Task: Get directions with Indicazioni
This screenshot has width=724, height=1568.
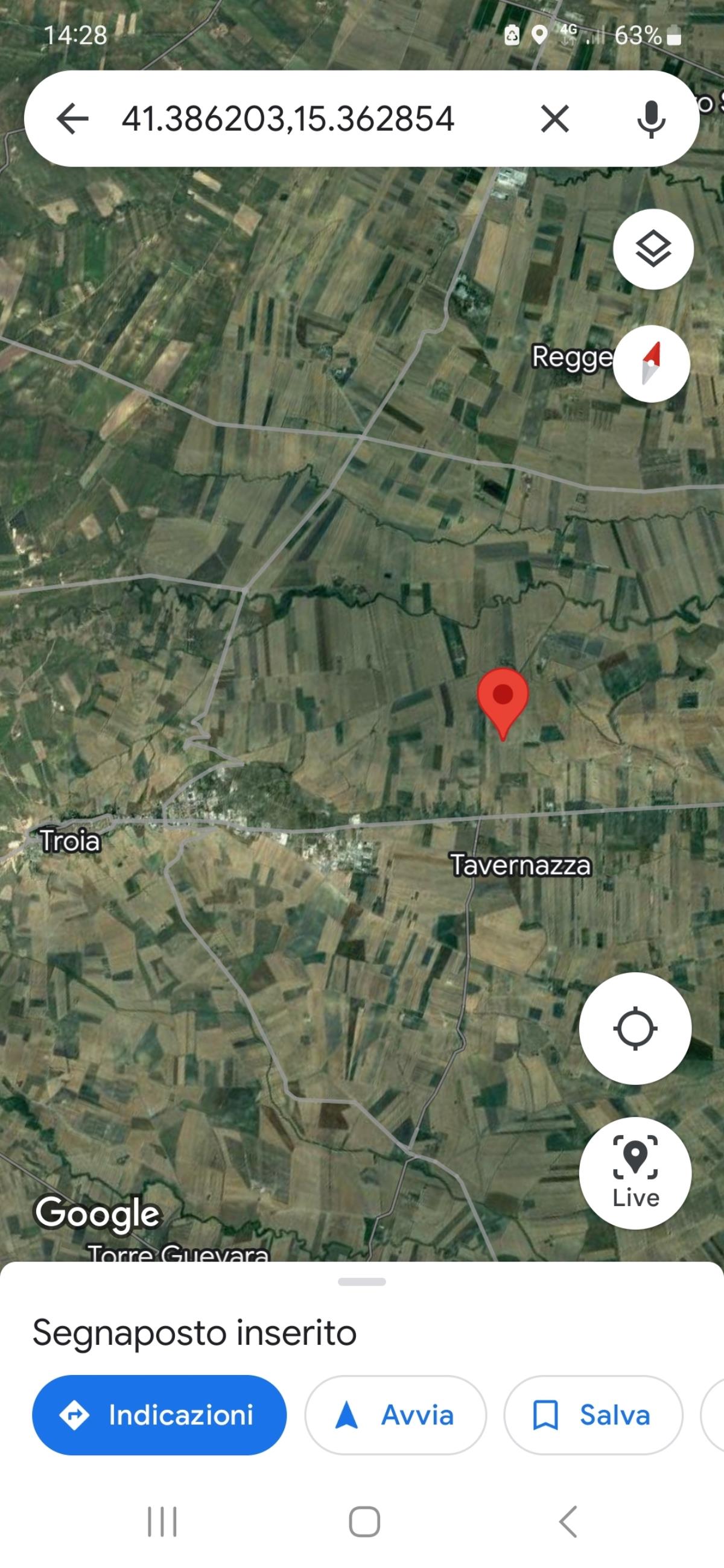Action: (159, 1415)
